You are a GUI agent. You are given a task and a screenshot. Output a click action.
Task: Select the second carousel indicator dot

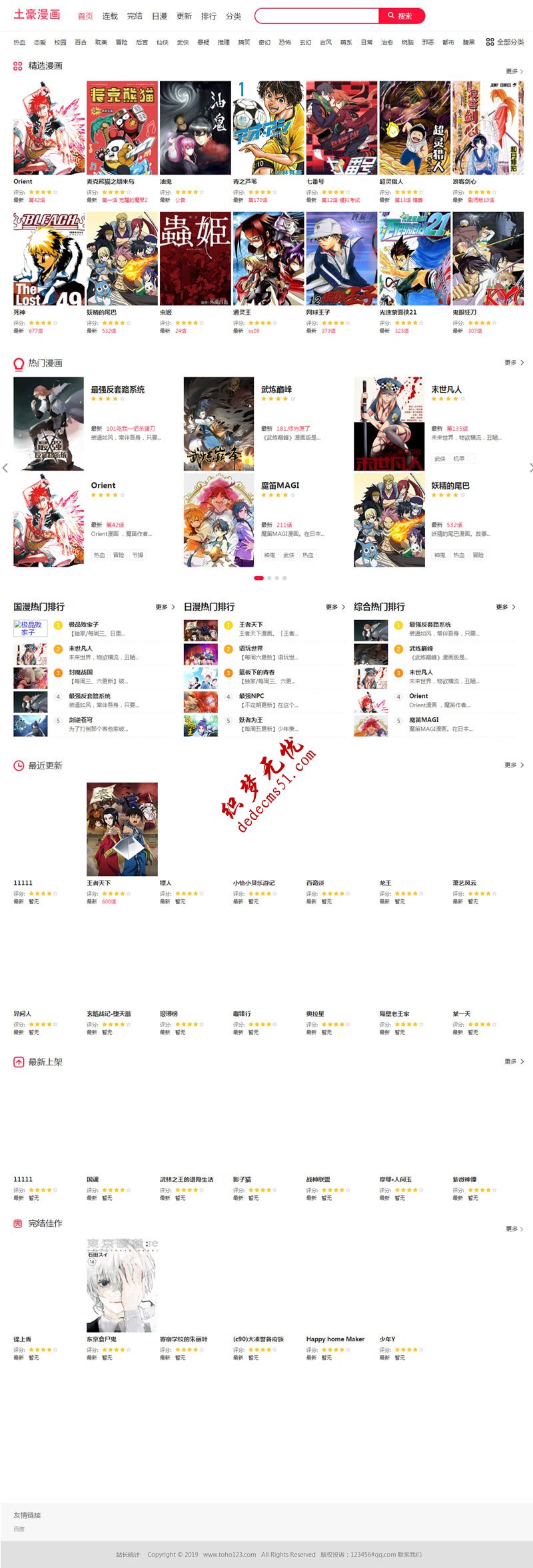270,579
